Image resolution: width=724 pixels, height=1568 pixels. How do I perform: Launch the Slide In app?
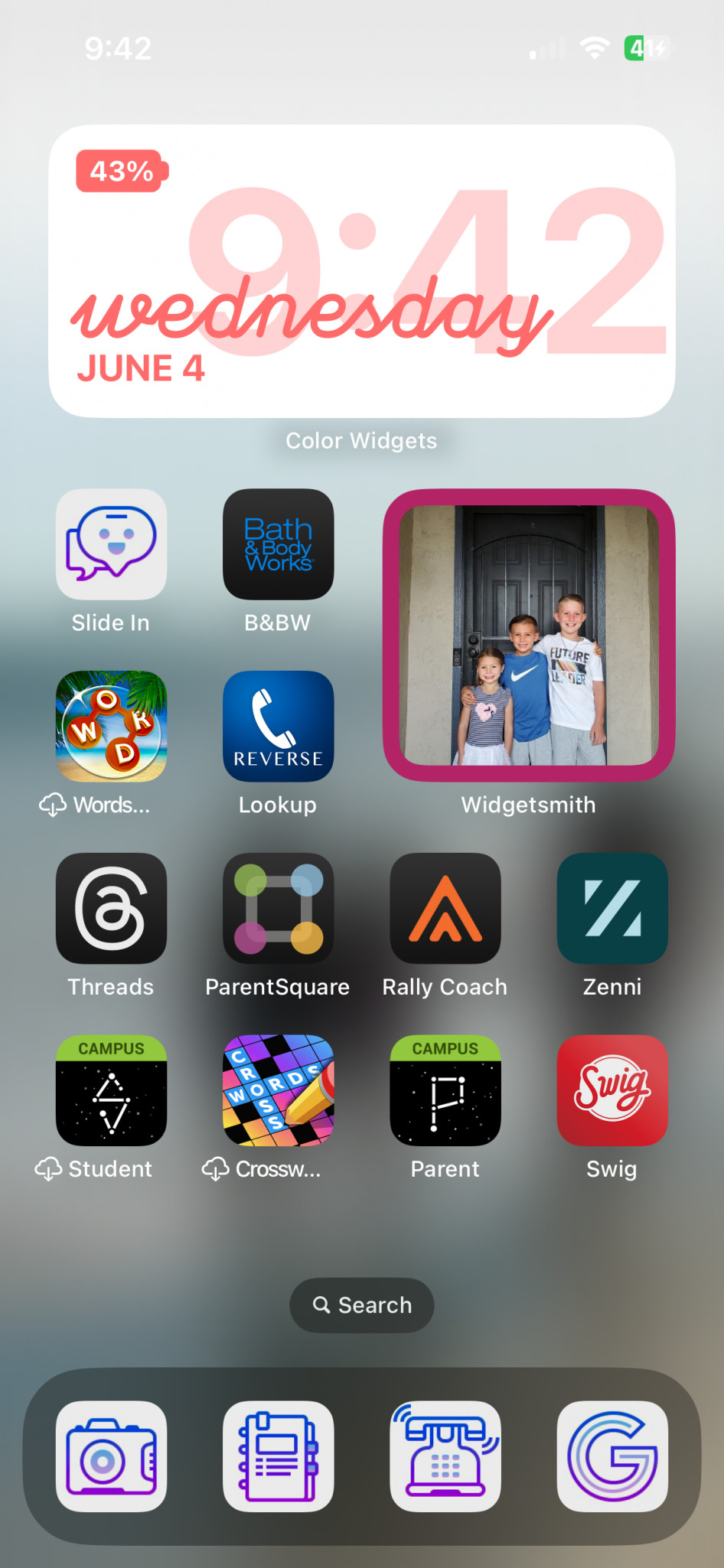(111, 544)
